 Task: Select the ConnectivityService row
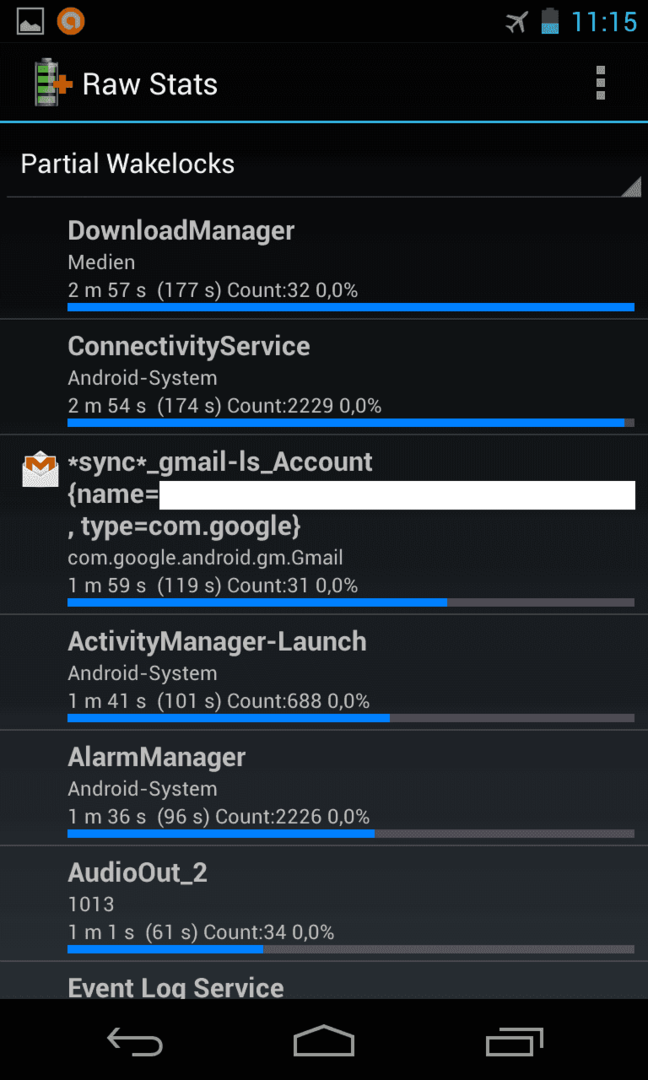click(324, 377)
